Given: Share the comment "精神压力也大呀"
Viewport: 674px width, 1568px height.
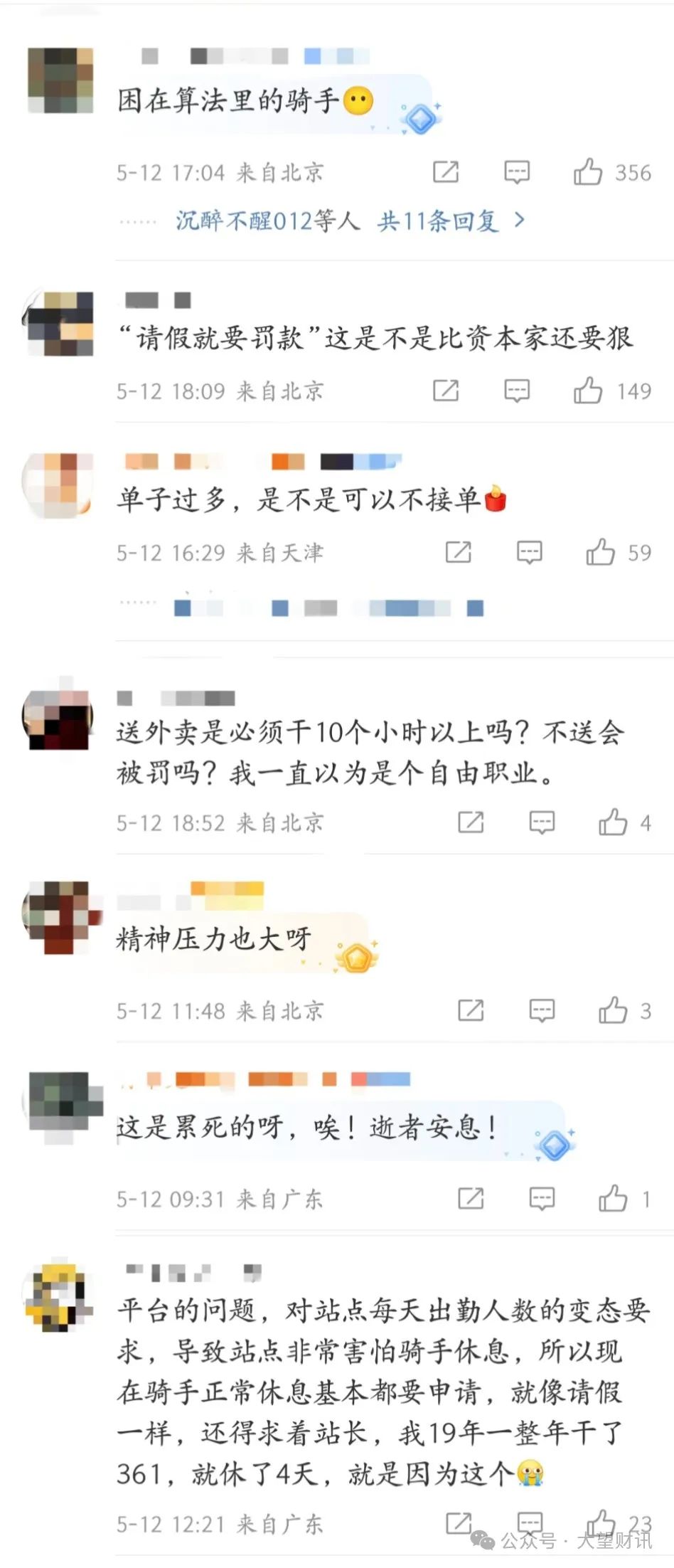Looking at the screenshot, I should click(471, 1010).
